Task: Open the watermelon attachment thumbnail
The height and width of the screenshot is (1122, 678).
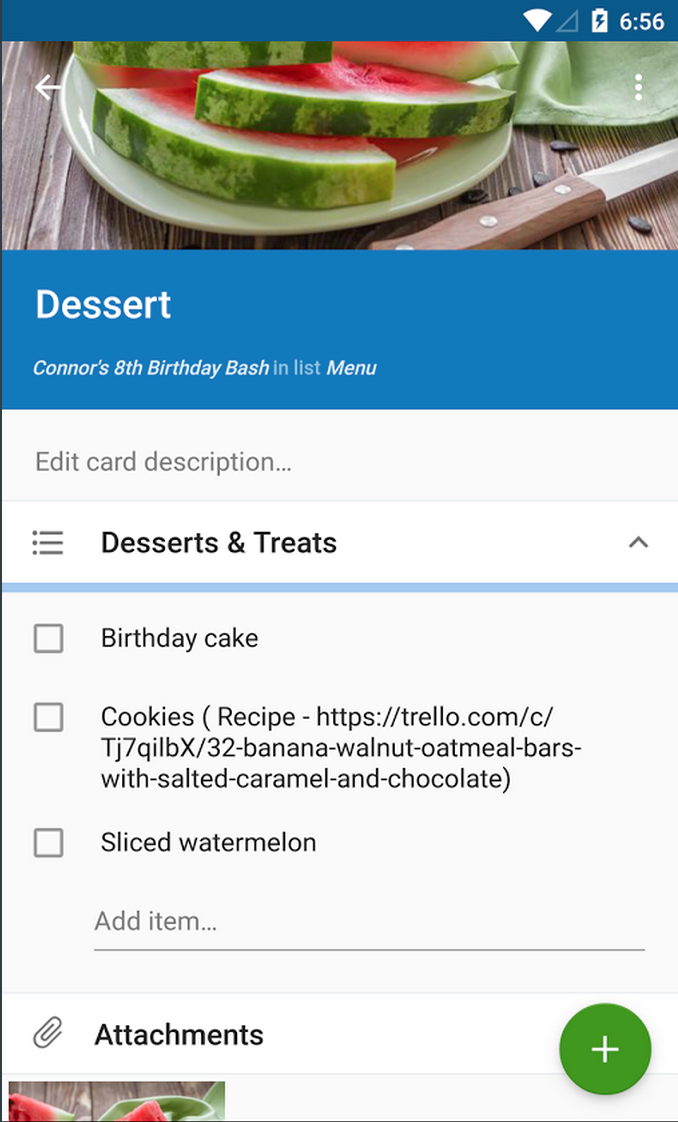Action: pyautogui.click(x=116, y=1102)
